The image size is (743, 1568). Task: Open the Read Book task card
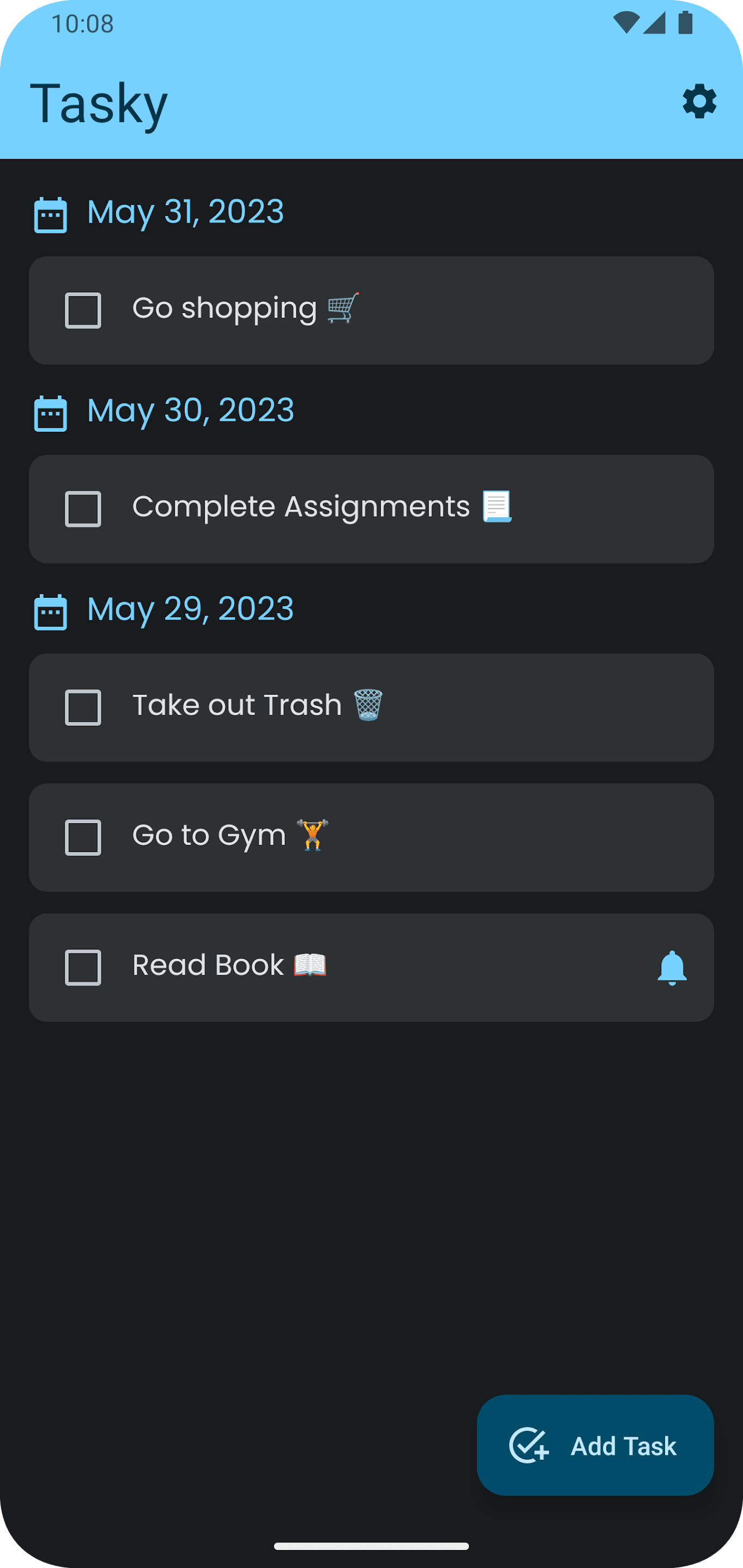(x=371, y=967)
